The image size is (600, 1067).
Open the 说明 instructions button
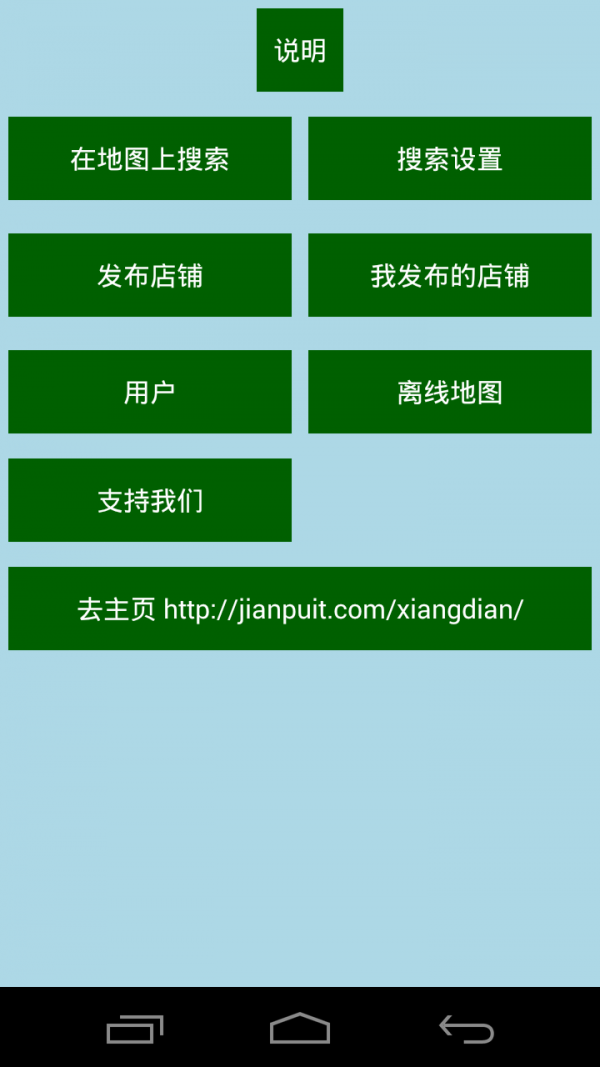(300, 50)
